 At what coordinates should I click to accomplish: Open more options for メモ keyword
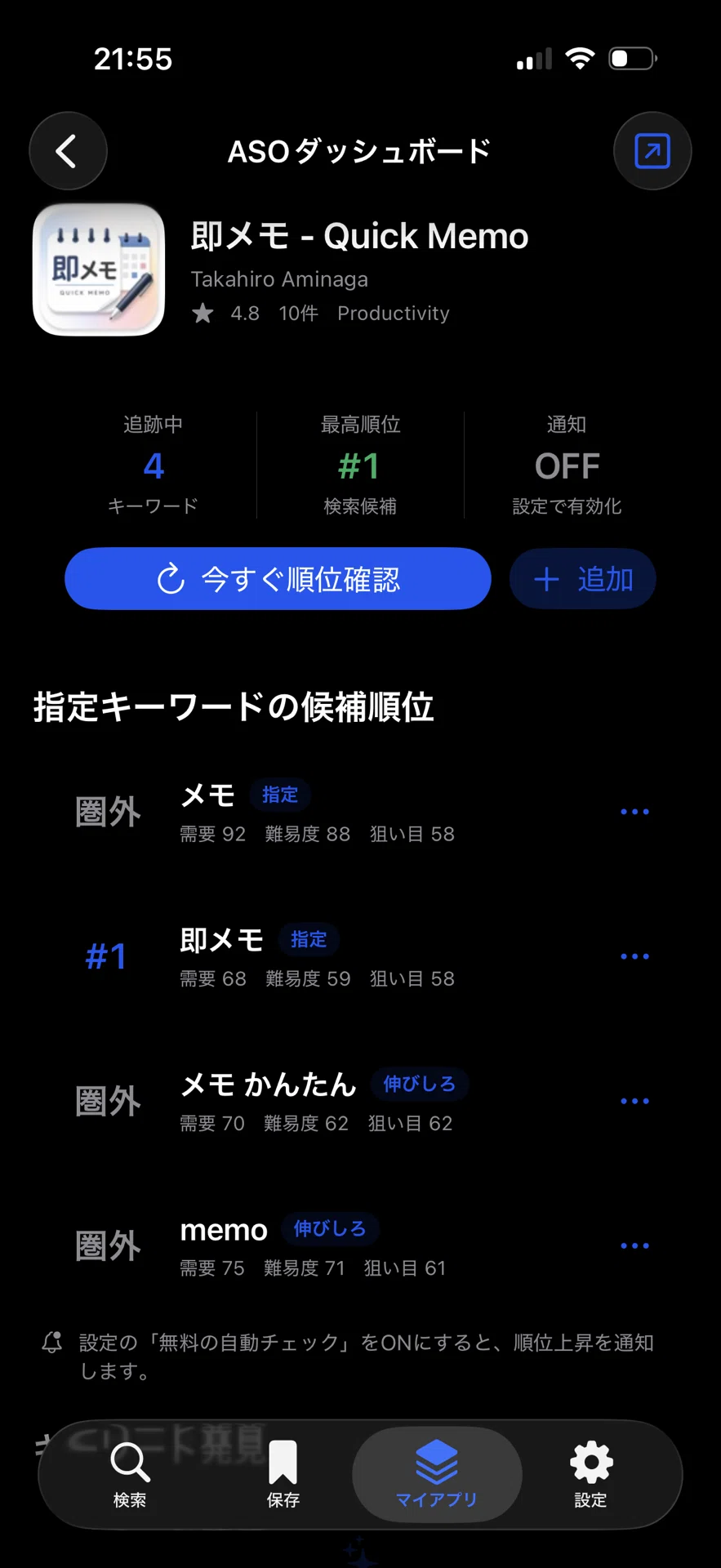pyautogui.click(x=634, y=812)
